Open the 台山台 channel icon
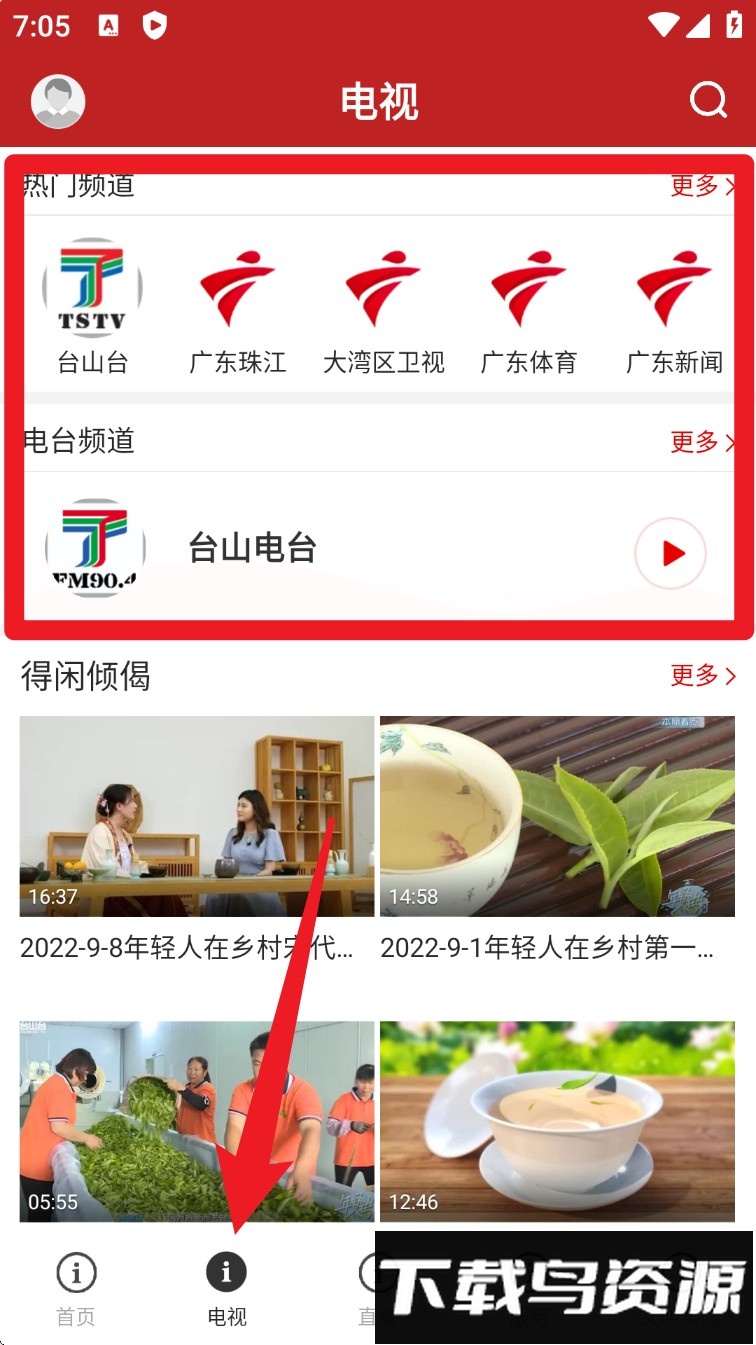The image size is (756, 1345). pos(92,287)
